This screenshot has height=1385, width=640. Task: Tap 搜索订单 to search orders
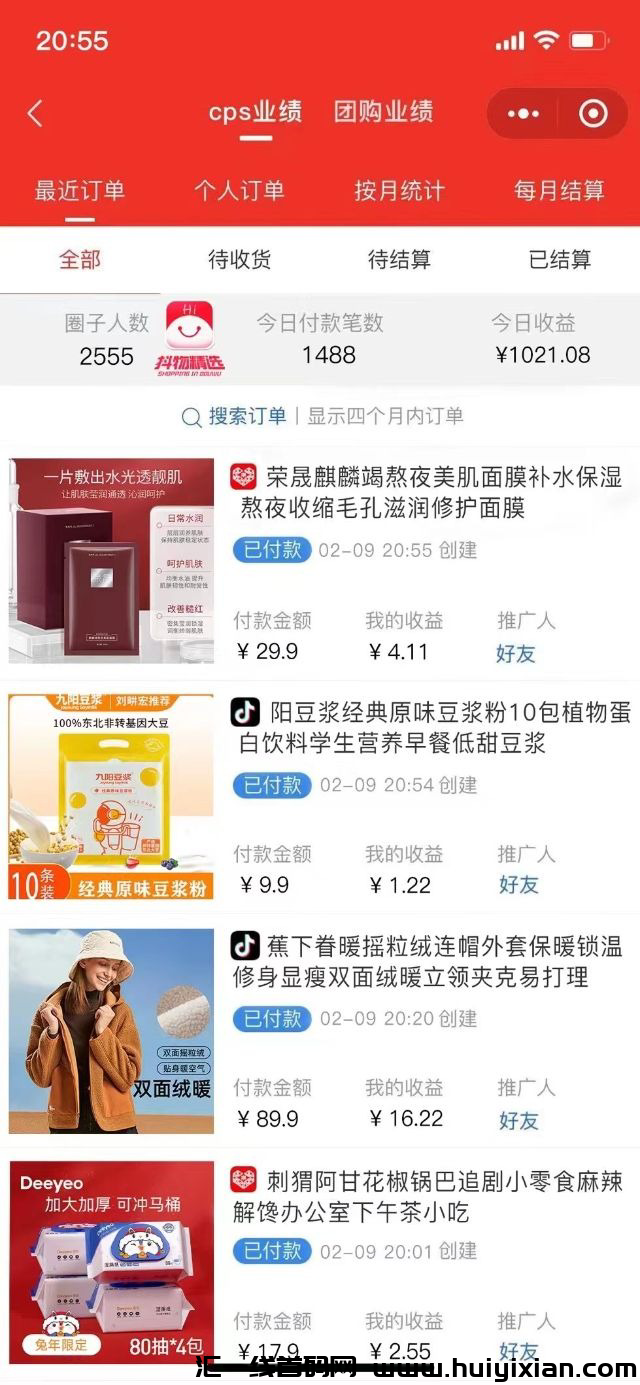coord(235,416)
